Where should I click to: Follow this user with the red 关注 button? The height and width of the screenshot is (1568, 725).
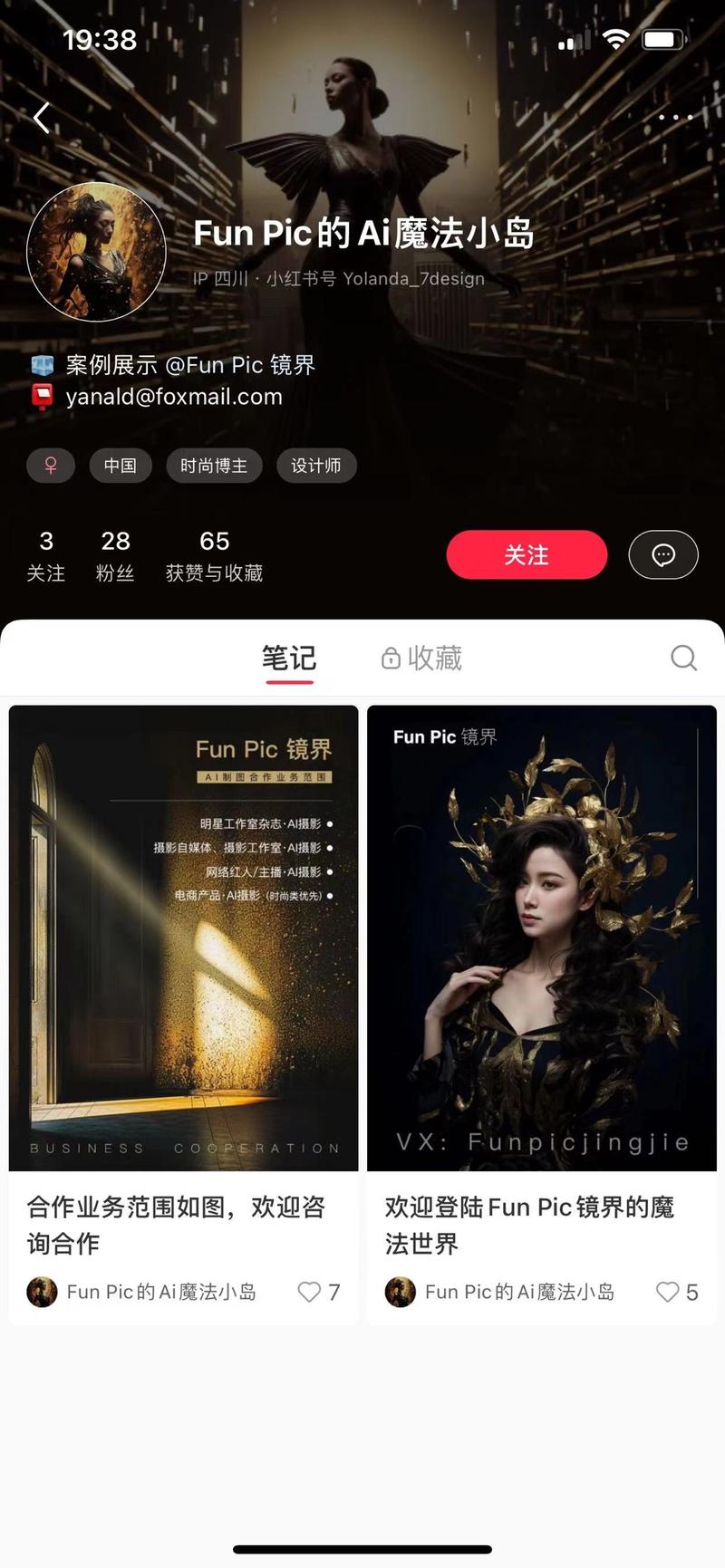pos(527,554)
